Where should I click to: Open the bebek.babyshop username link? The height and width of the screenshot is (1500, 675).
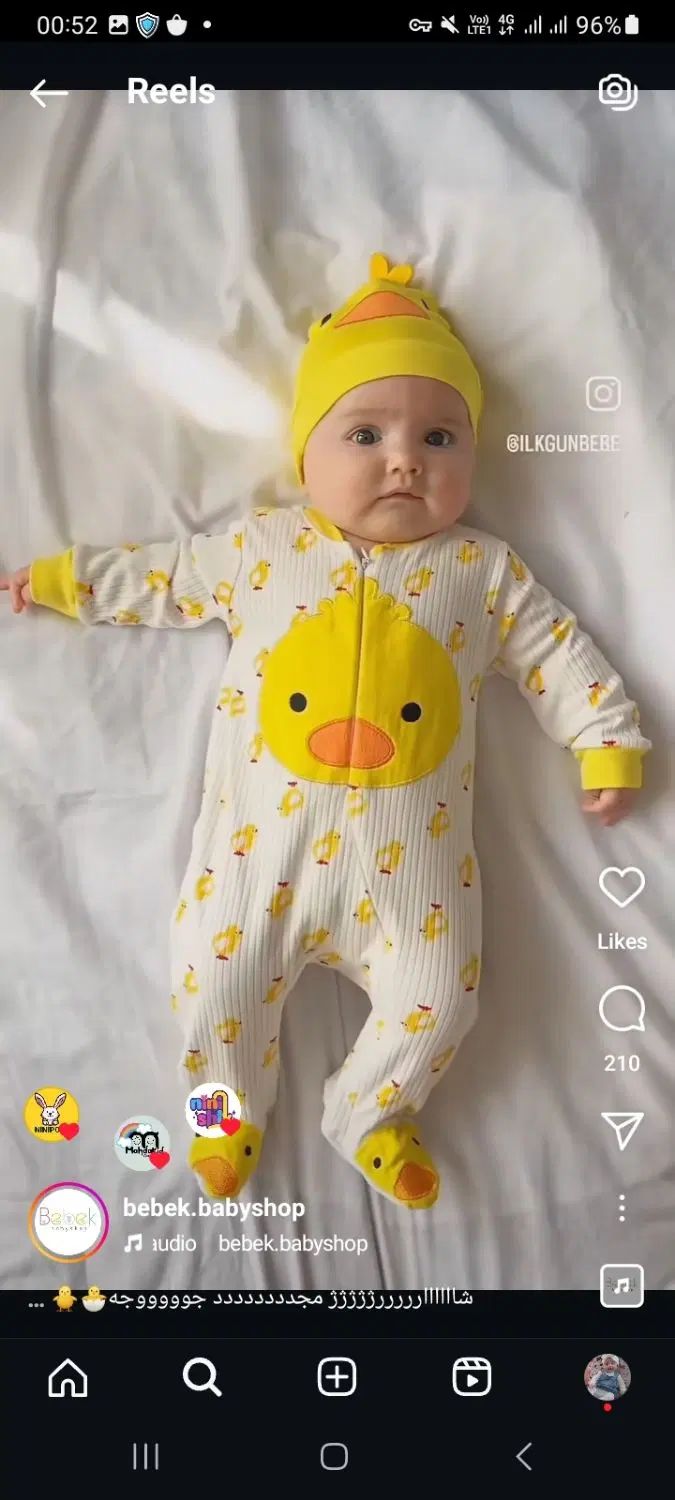(x=213, y=1207)
